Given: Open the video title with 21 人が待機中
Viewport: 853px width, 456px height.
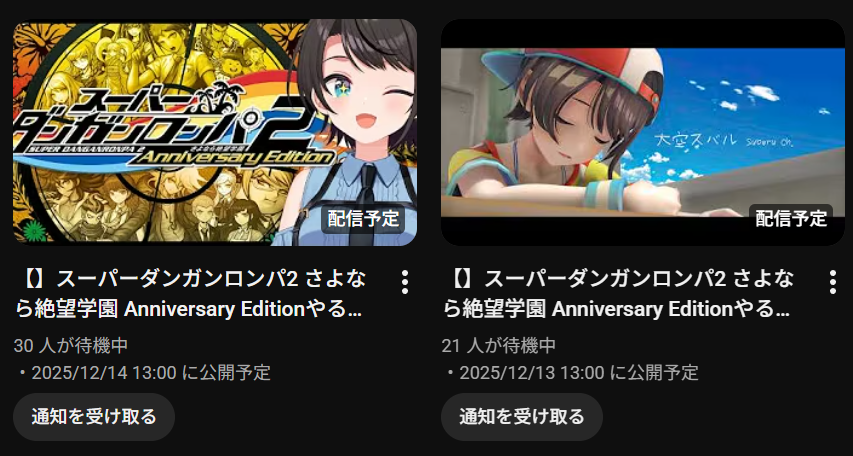Looking at the screenshot, I should (619, 294).
